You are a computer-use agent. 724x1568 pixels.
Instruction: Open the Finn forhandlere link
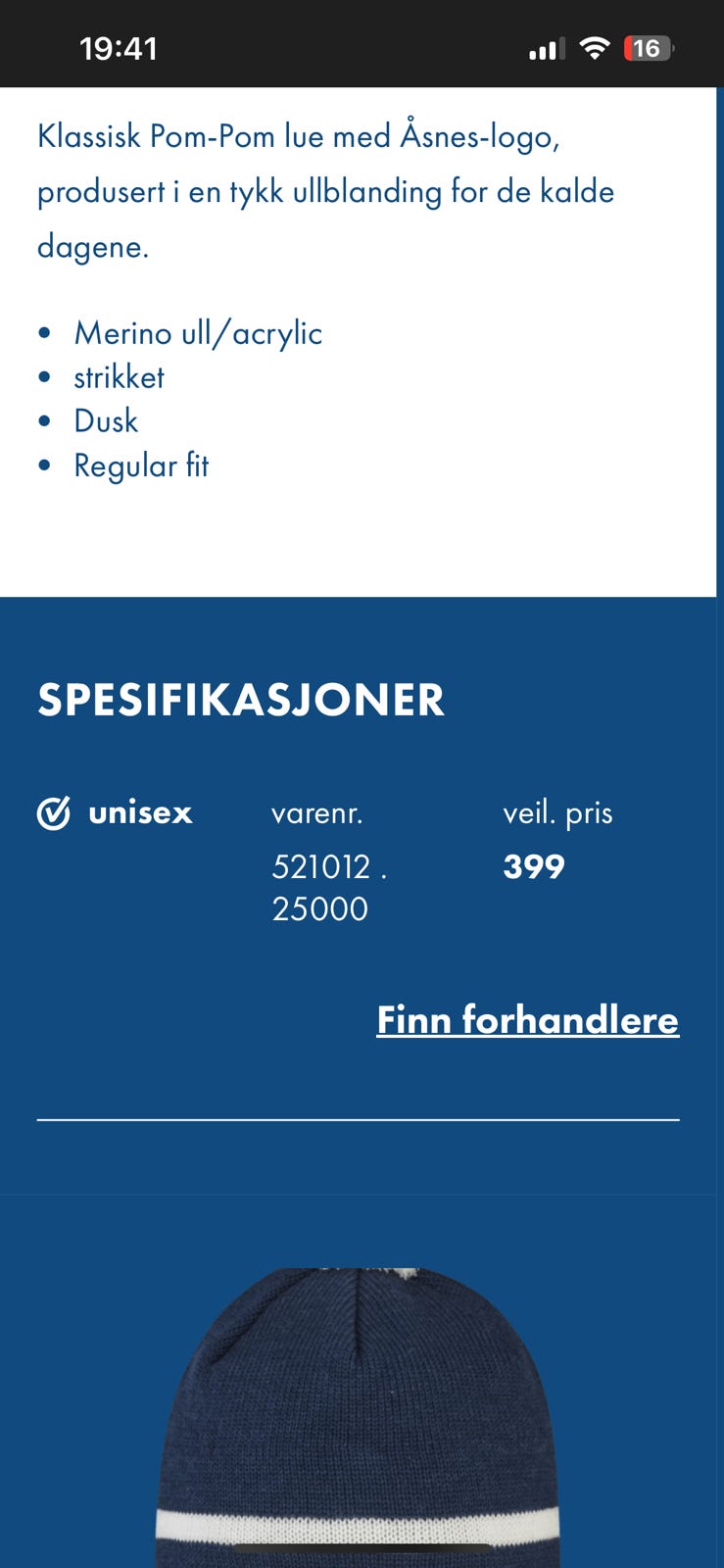click(x=527, y=1019)
